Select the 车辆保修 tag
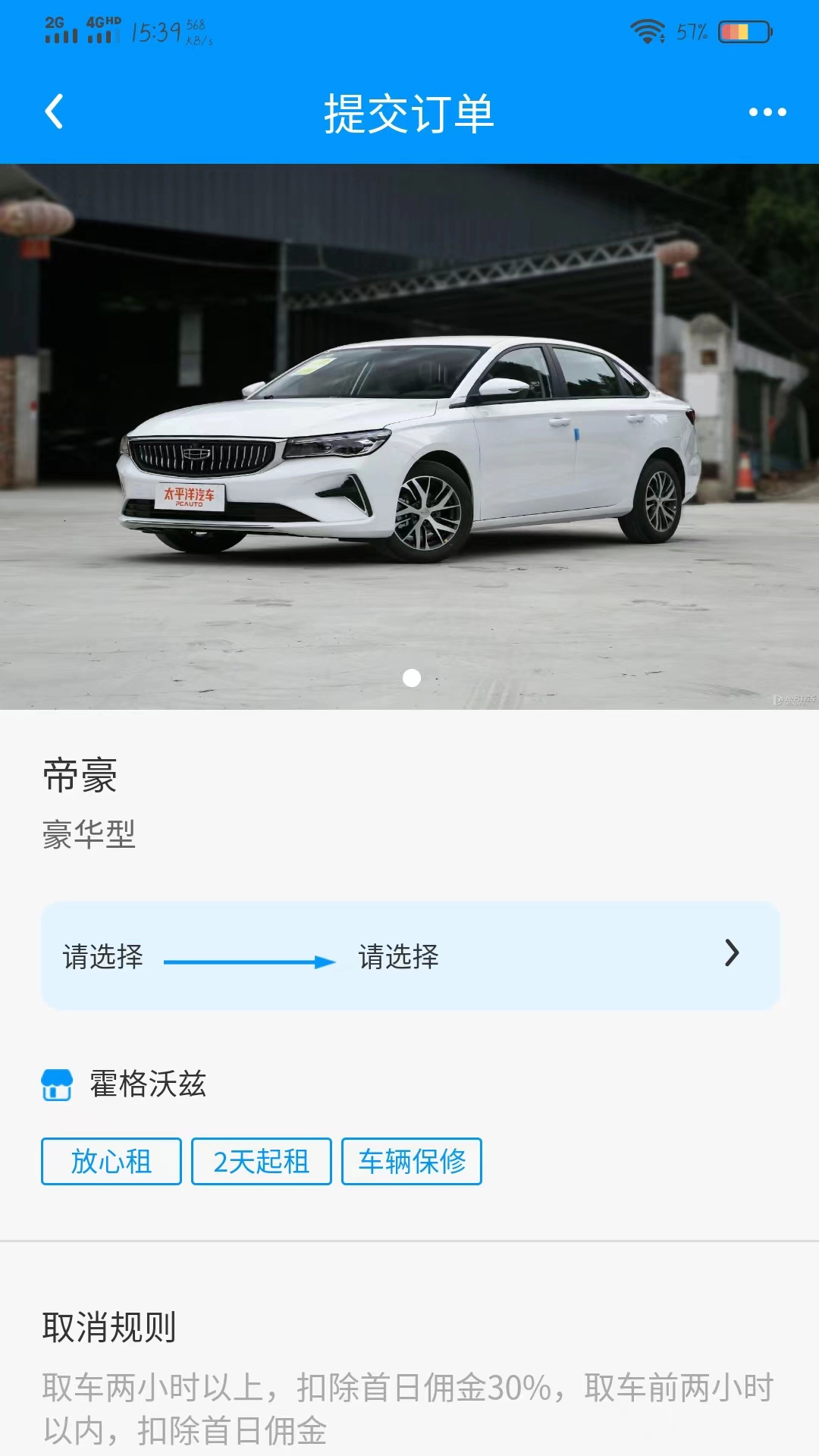This screenshot has height=1456, width=819. coord(413,1162)
